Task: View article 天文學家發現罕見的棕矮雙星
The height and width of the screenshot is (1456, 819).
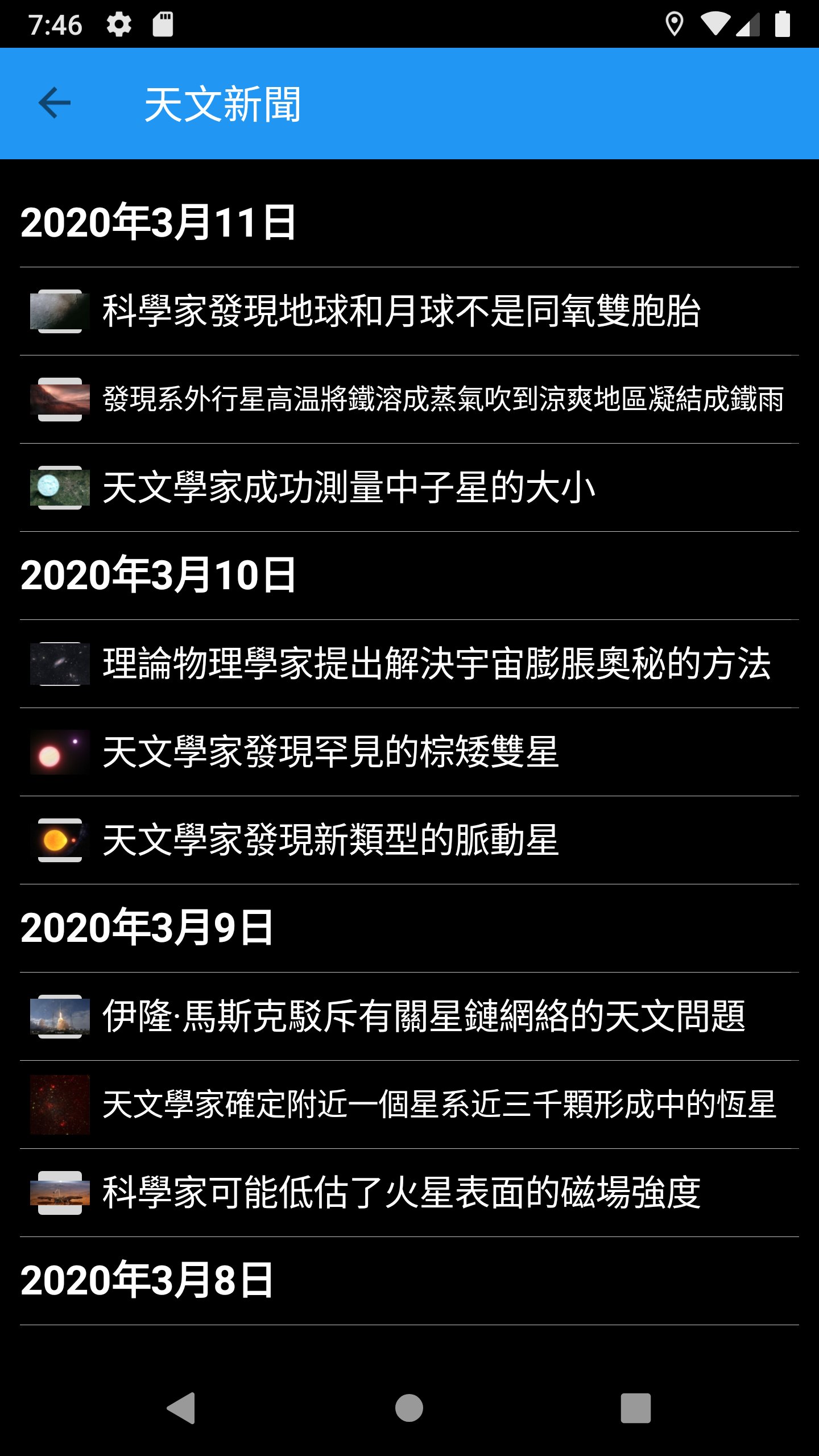Action: 330,752
